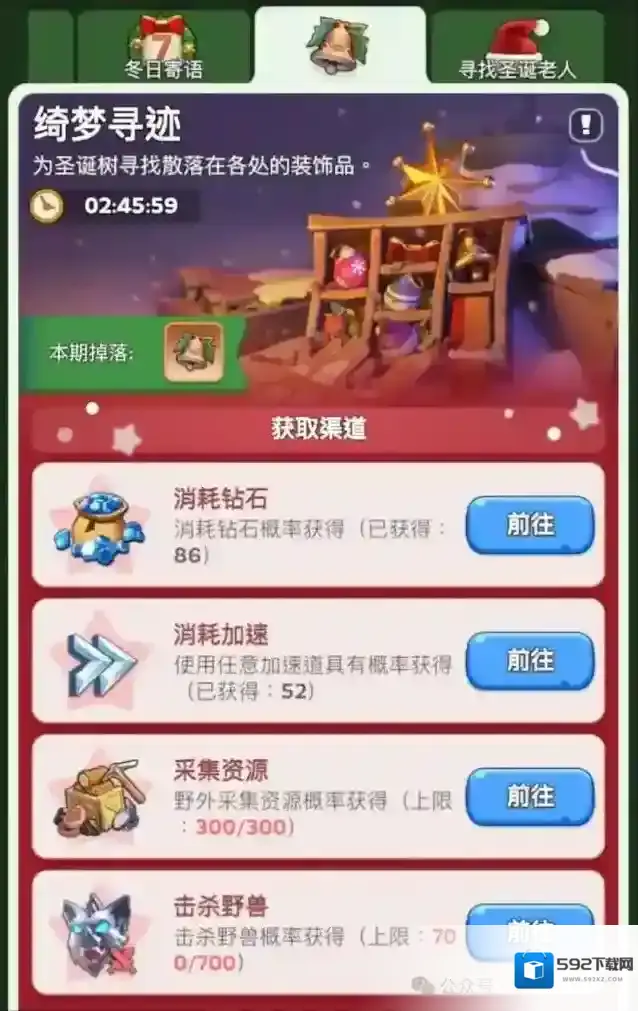
Task: View the 本期掉落 bell reward item
Action: (193, 352)
